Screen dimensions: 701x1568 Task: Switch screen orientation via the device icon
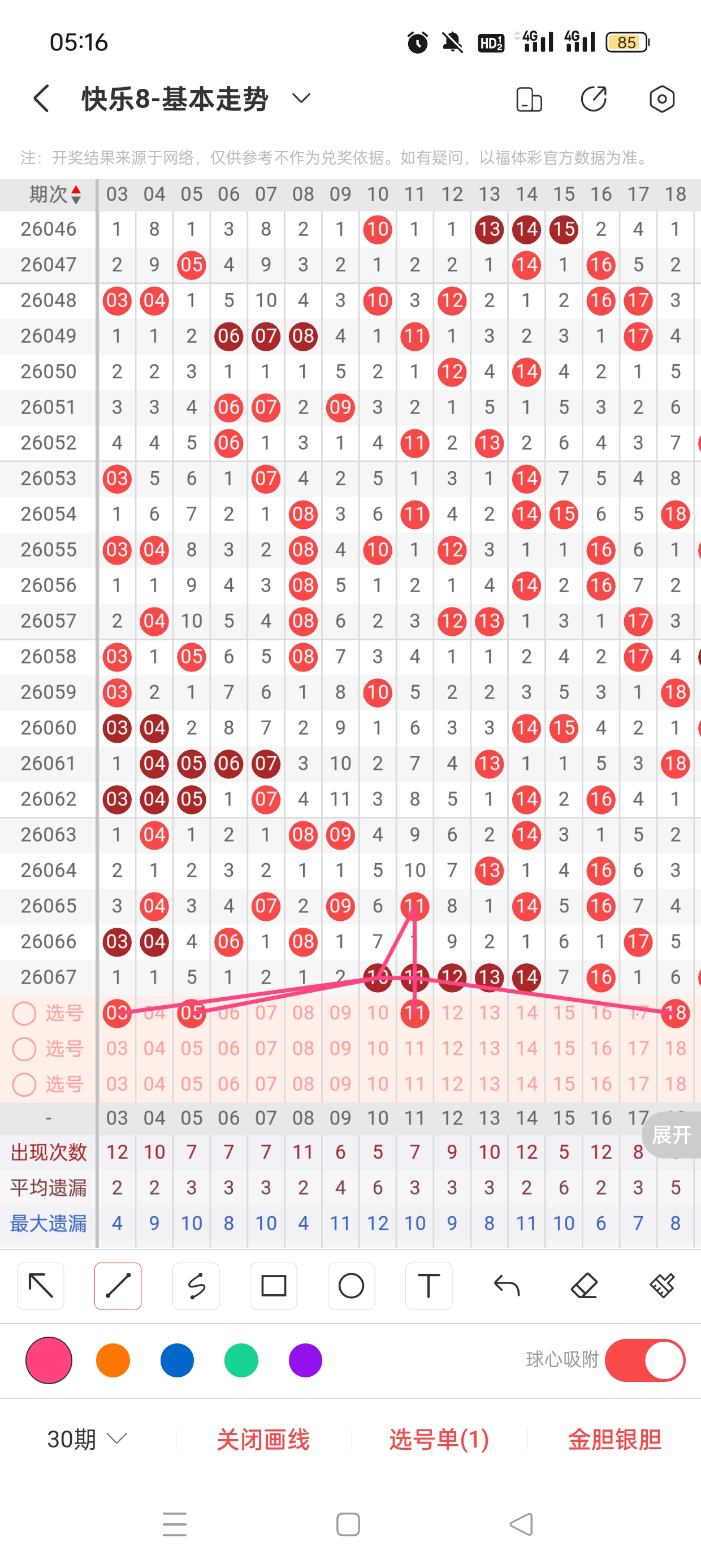(529, 99)
